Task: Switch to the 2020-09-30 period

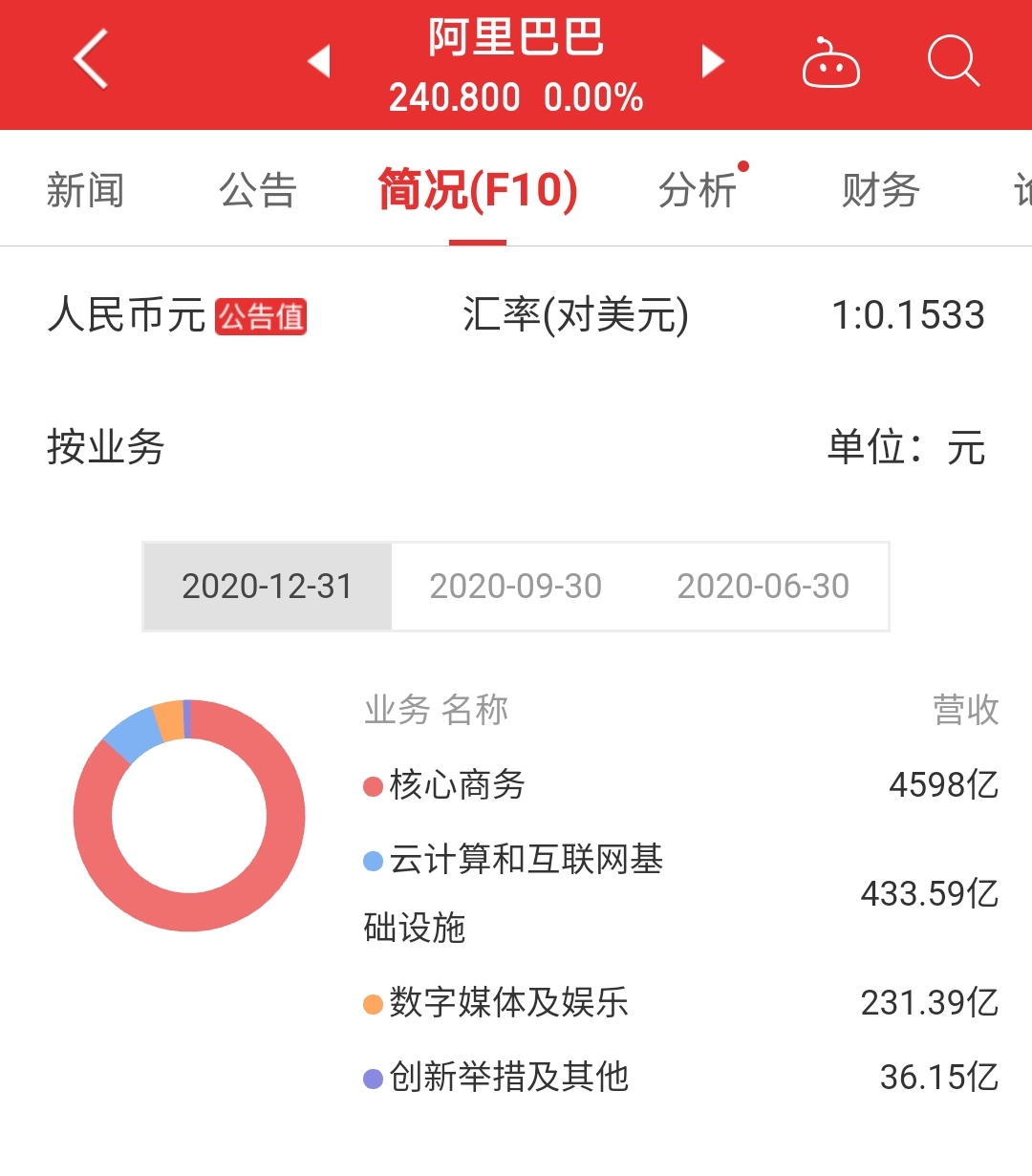Action: pyautogui.click(x=516, y=587)
